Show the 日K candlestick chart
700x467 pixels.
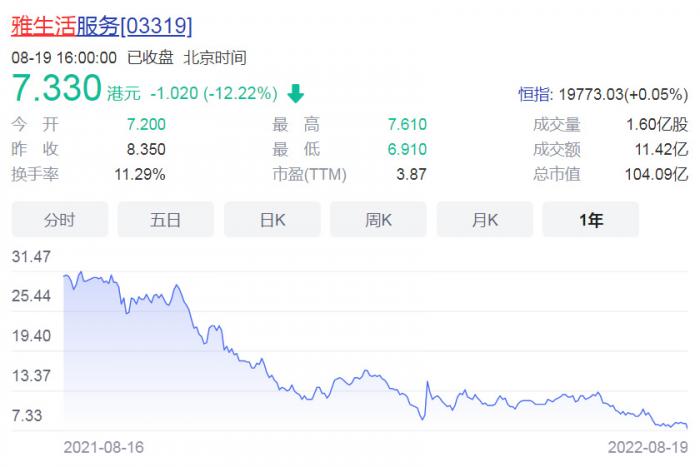[x=272, y=220]
